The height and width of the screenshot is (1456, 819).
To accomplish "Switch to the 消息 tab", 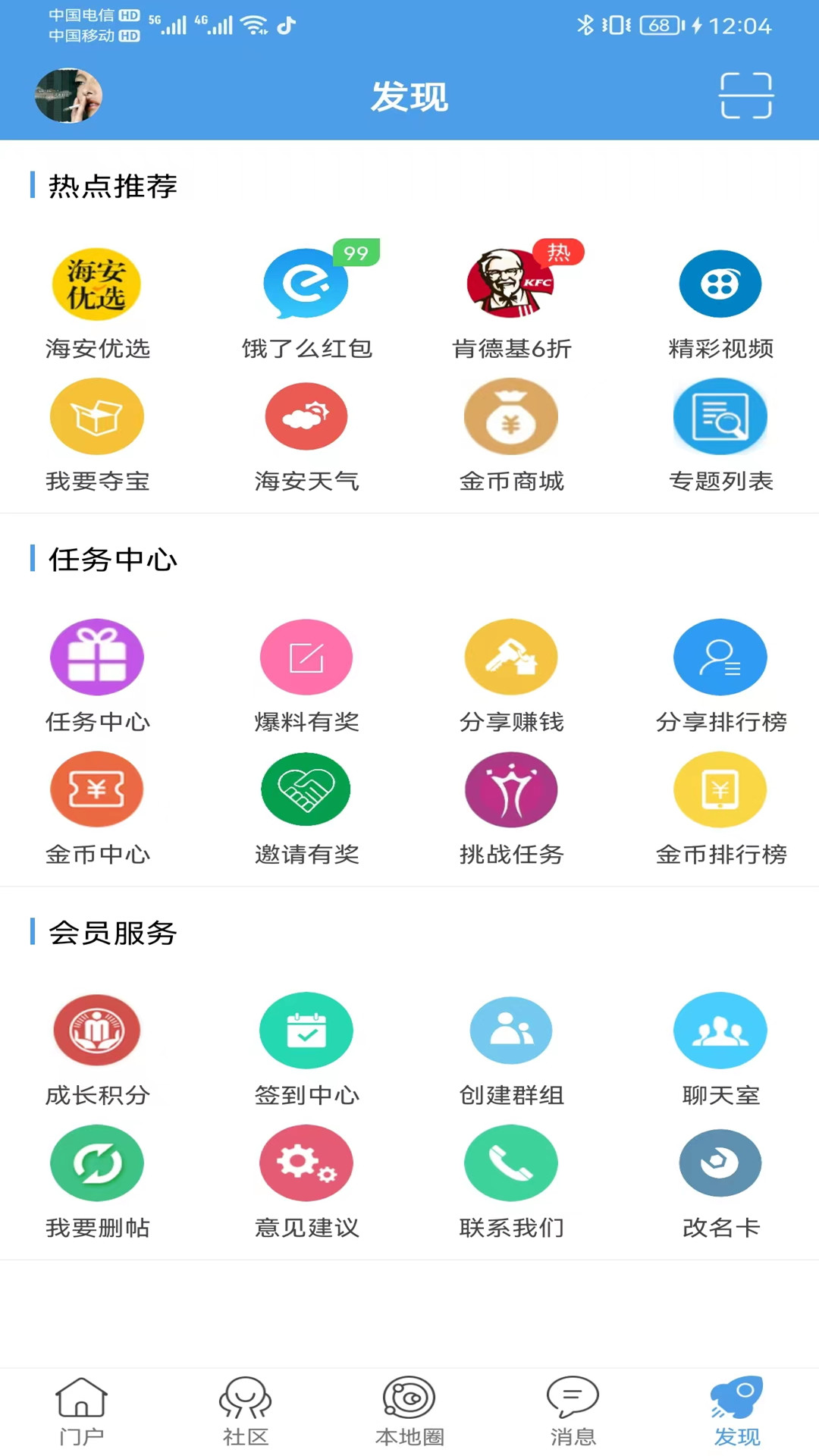I will pyautogui.click(x=573, y=1410).
